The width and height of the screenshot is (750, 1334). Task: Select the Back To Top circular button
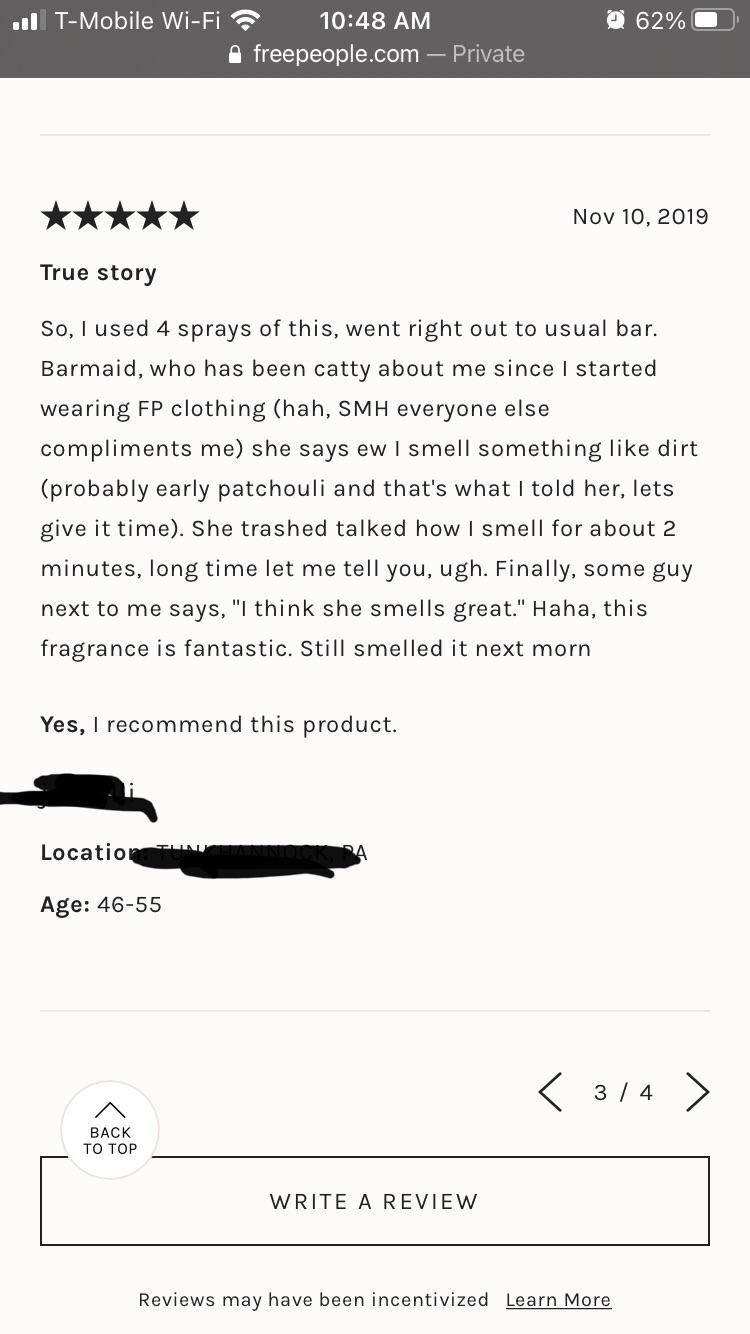click(x=109, y=1130)
